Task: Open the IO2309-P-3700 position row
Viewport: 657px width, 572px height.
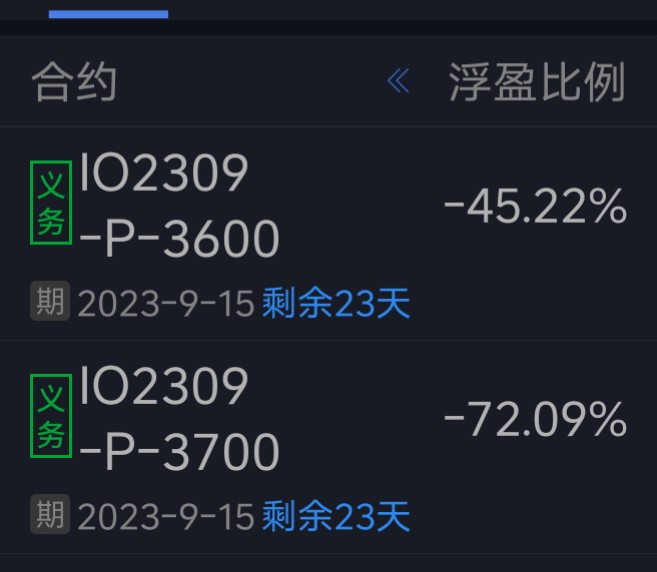Action: (328, 447)
